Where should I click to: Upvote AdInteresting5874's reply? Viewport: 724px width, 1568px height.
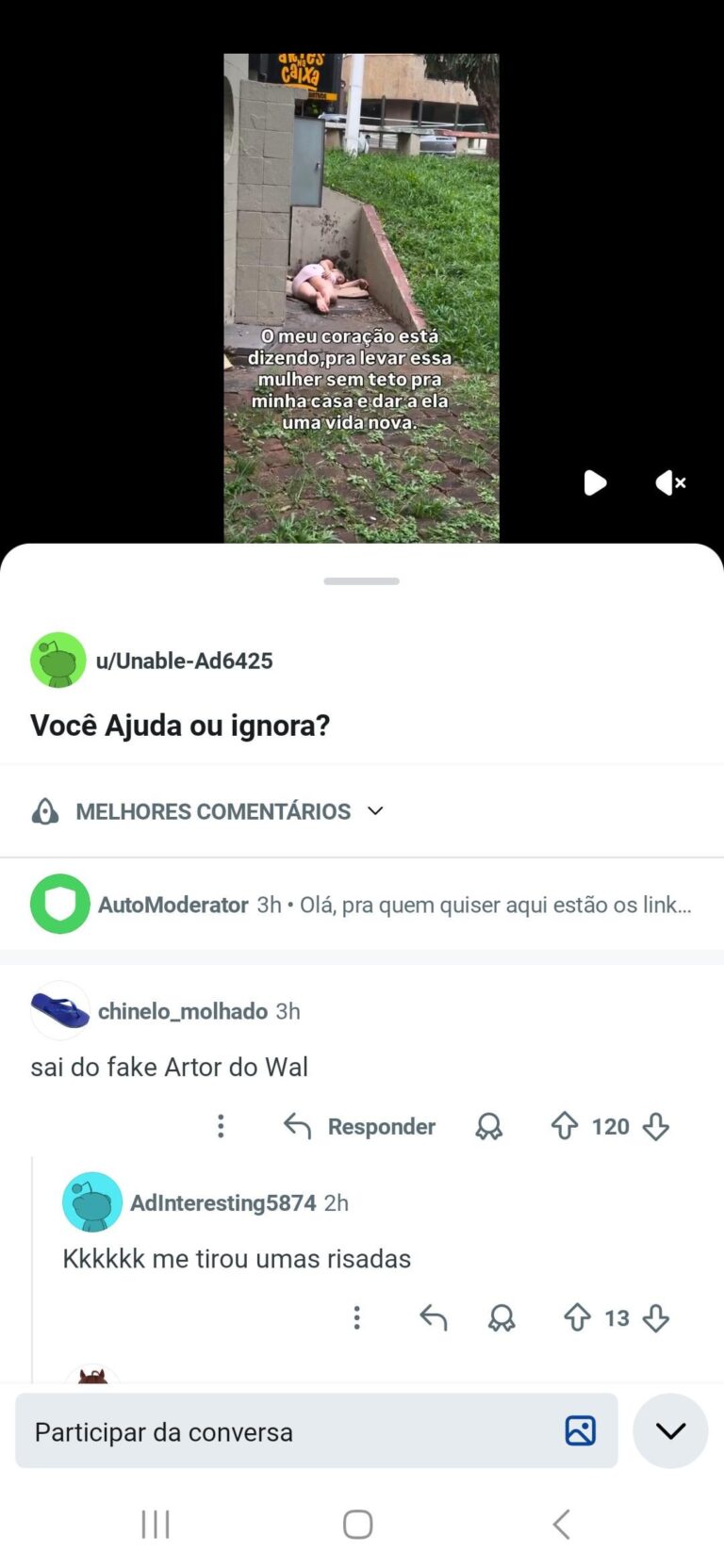point(577,1317)
